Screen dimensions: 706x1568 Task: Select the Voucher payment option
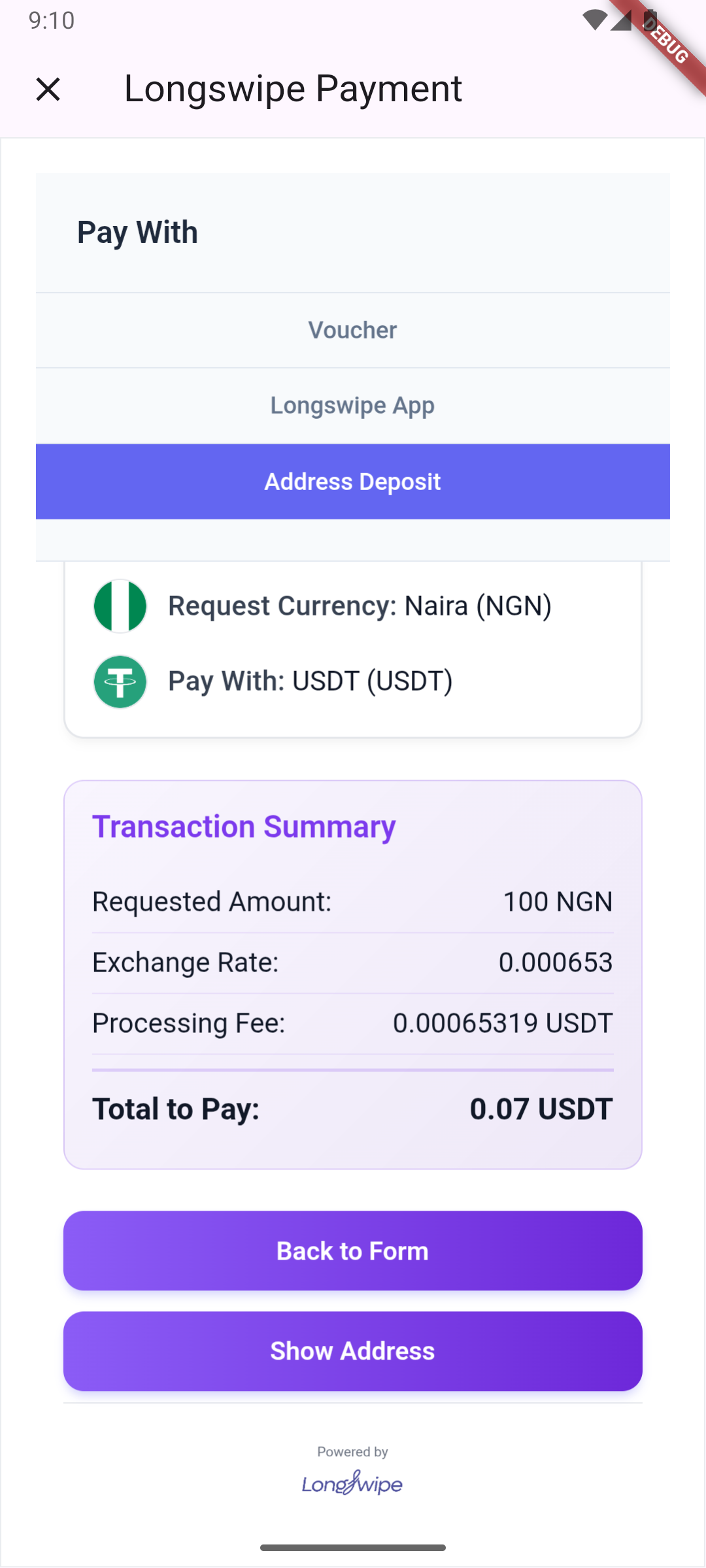pyautogui.click(x=353, y=331)
